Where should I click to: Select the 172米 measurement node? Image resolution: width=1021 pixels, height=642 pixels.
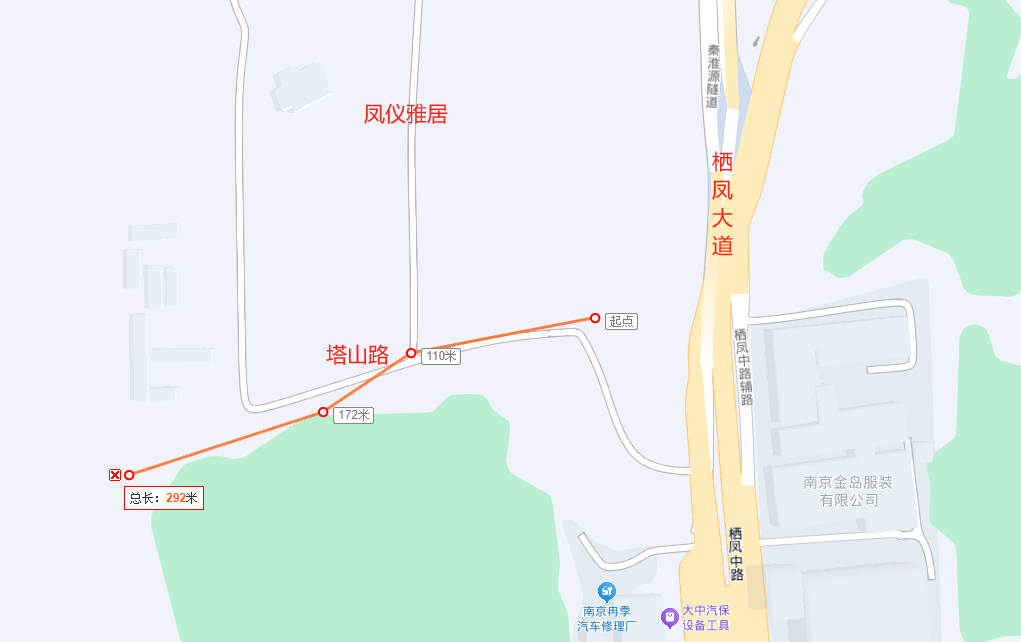(323, 412)
